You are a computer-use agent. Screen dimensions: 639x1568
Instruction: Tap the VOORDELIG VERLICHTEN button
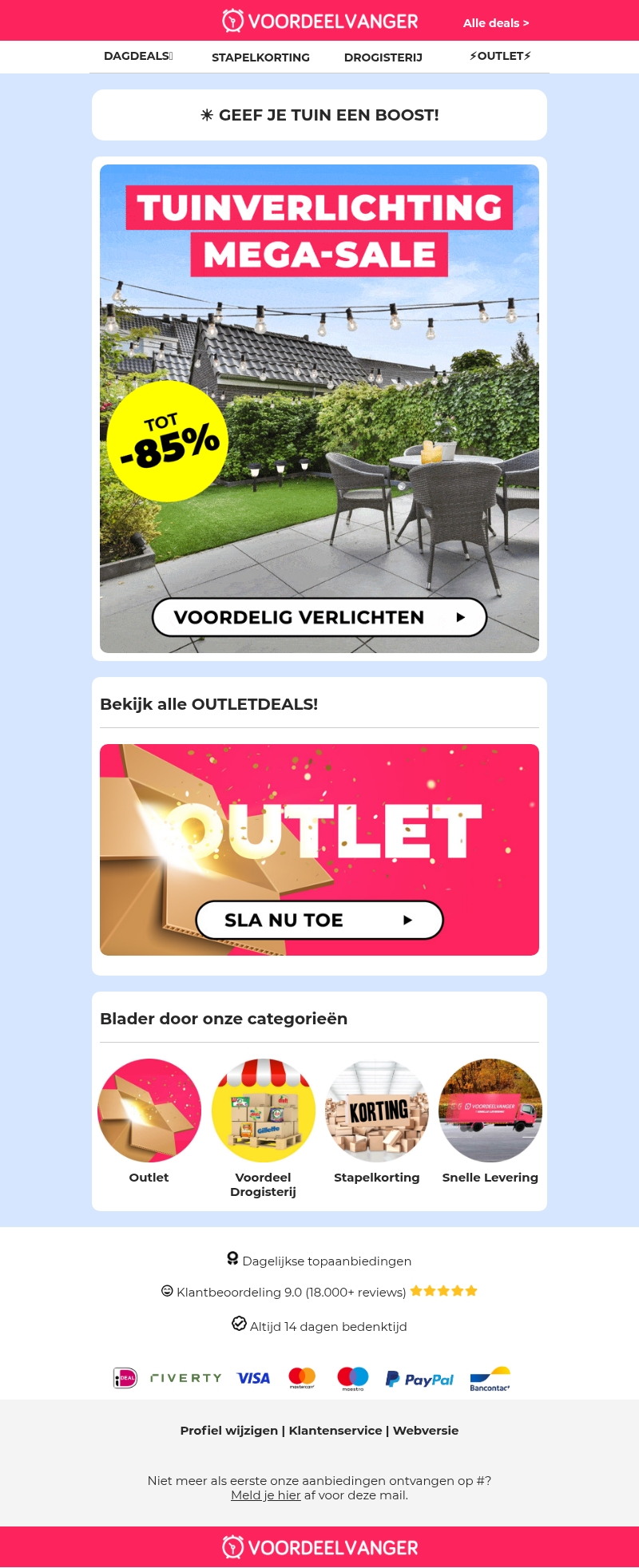tap(319, 617)
